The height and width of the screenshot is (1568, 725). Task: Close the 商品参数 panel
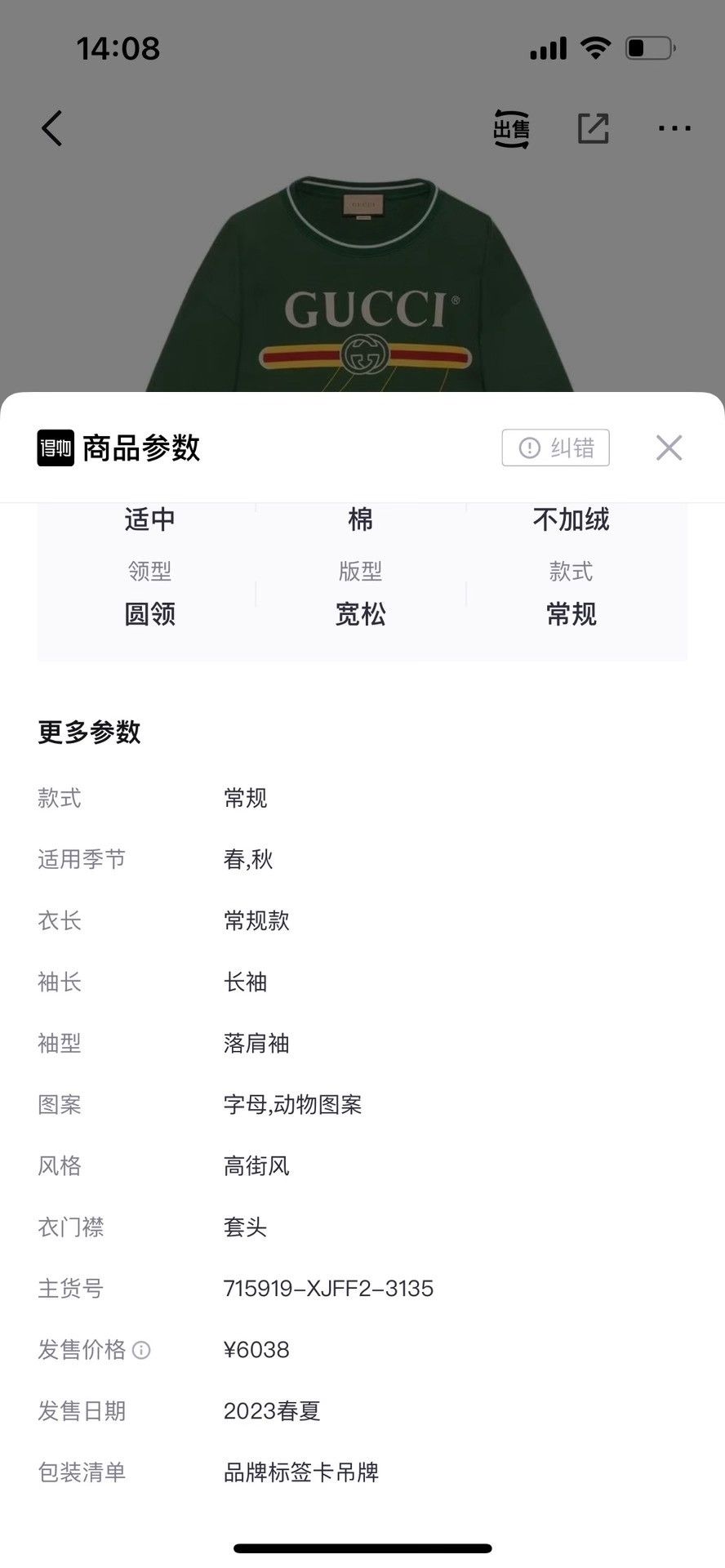tap(669, 448)
